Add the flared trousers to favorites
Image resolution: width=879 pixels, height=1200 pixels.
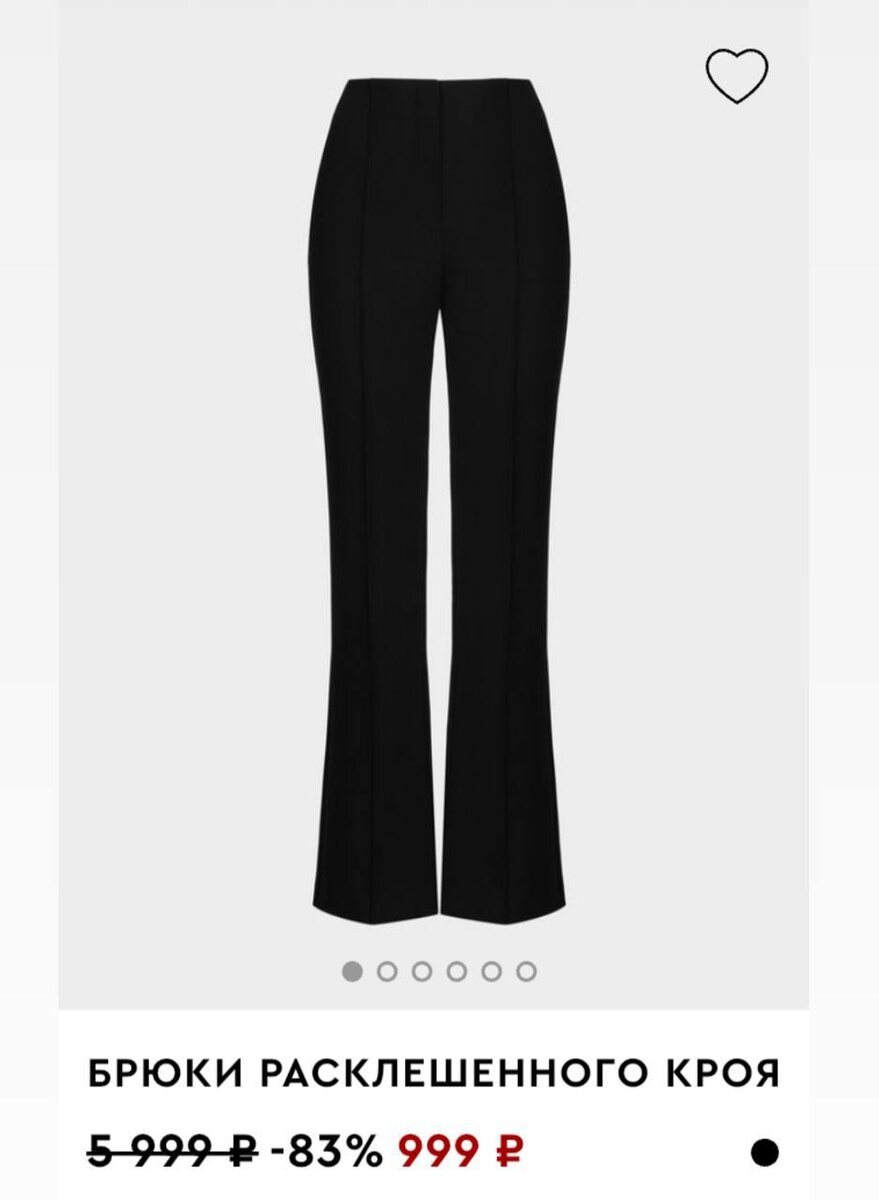click(737, 75)
